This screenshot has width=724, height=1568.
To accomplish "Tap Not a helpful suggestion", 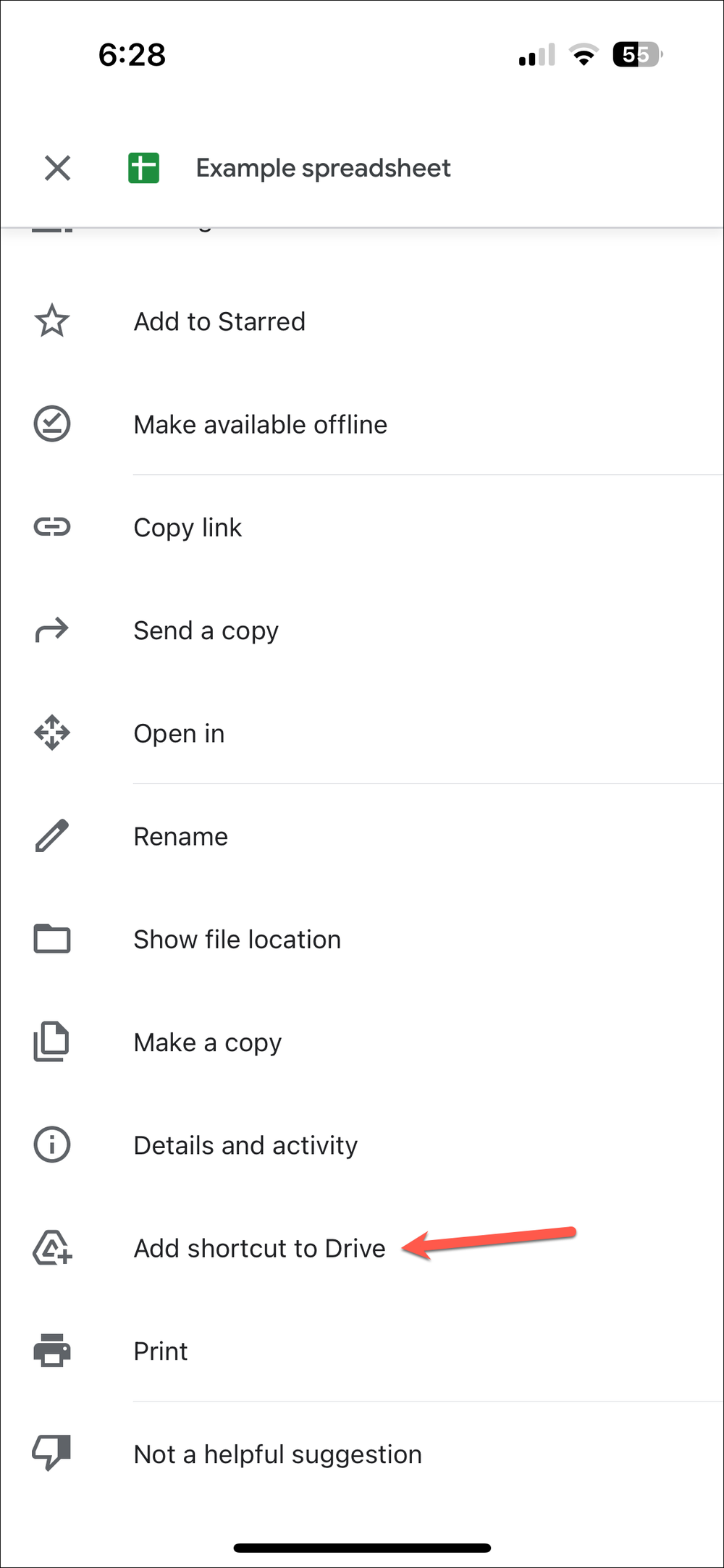I will 277,1454.
